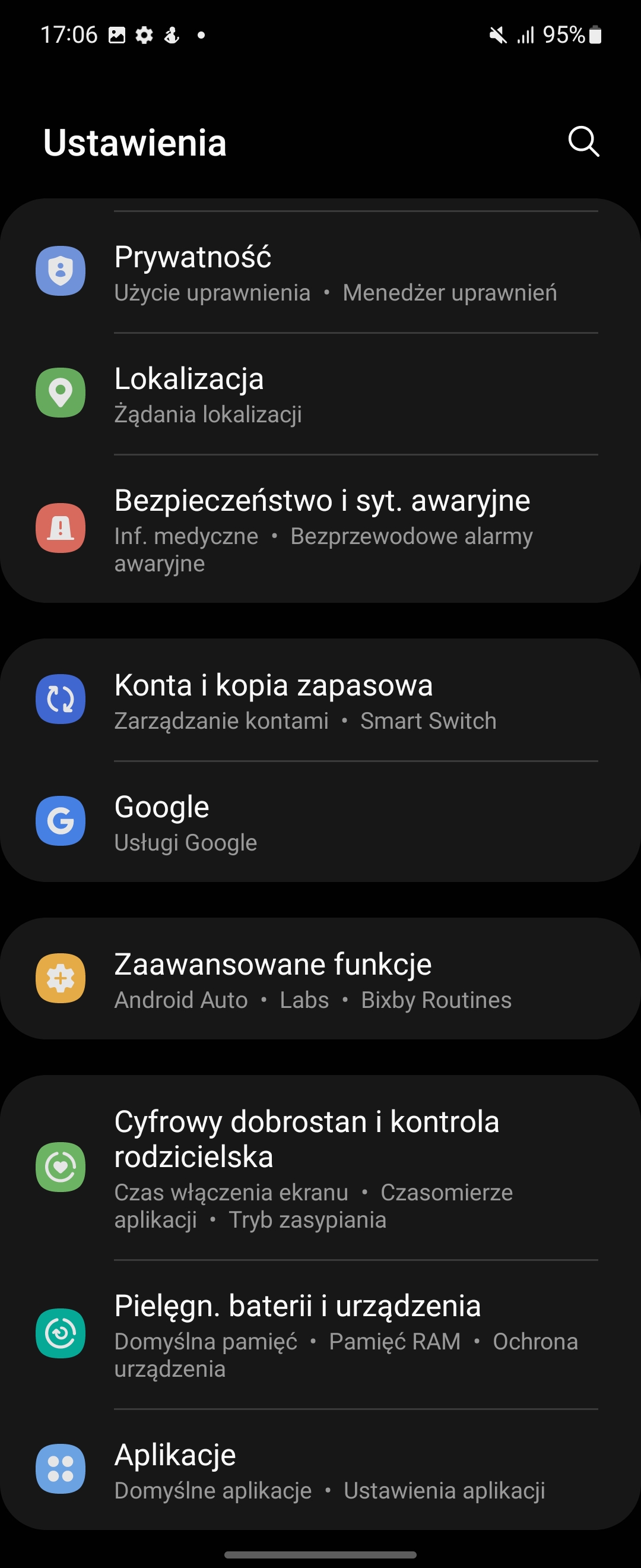The height and width of the screenshot is (1568, 641).
Task: Tap Bixby Routines in advanced features
Action: (x=437, y=1000)
